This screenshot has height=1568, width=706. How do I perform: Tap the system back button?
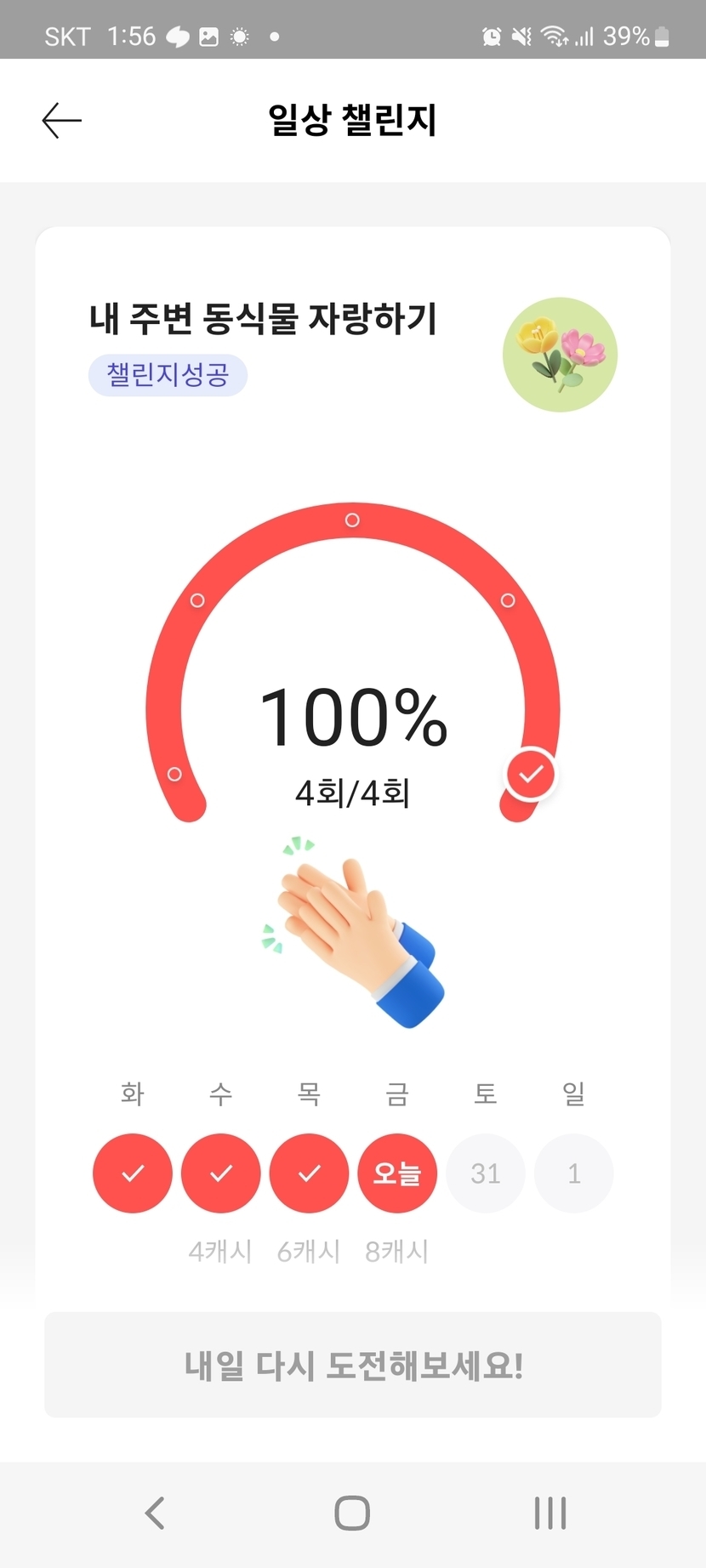point(155,1514)
